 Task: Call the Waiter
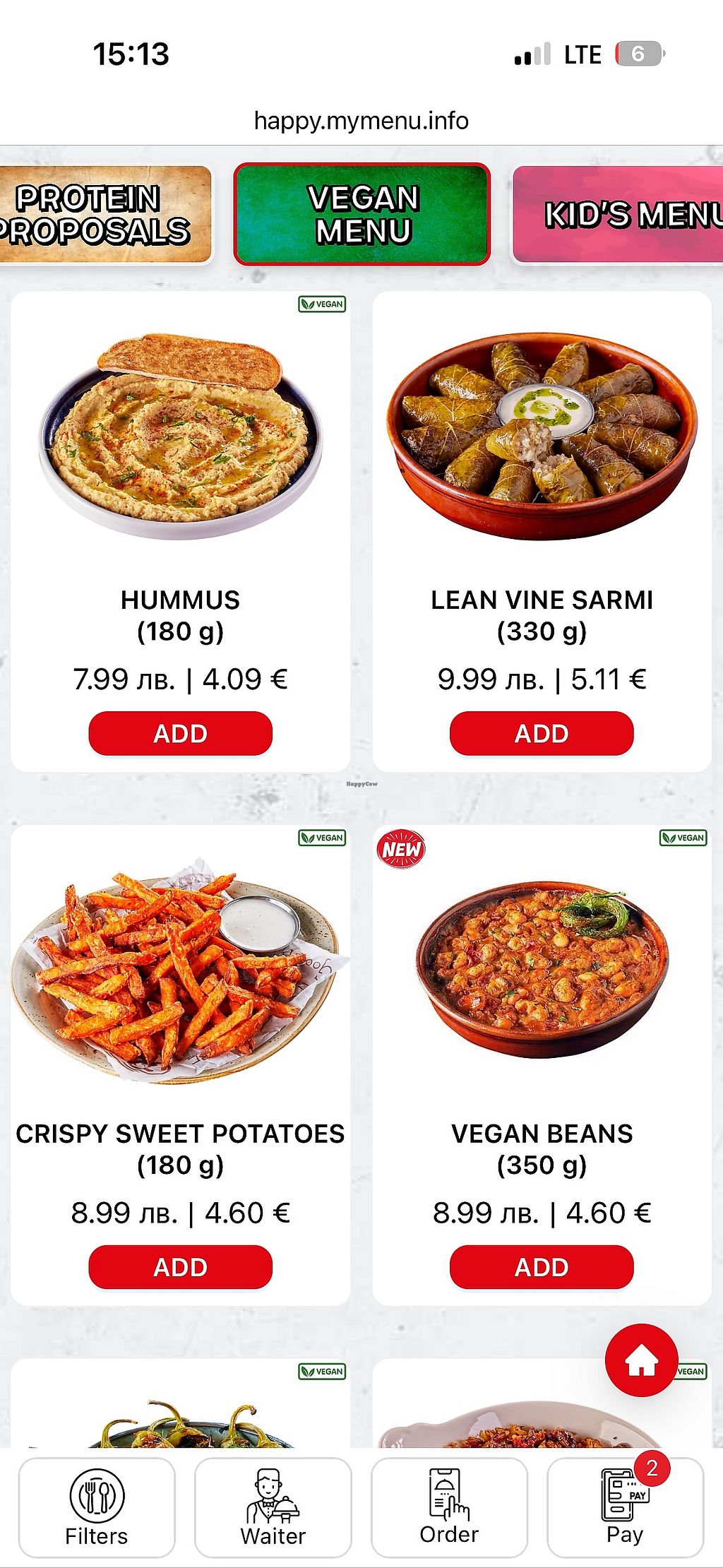pos(273,1507)
